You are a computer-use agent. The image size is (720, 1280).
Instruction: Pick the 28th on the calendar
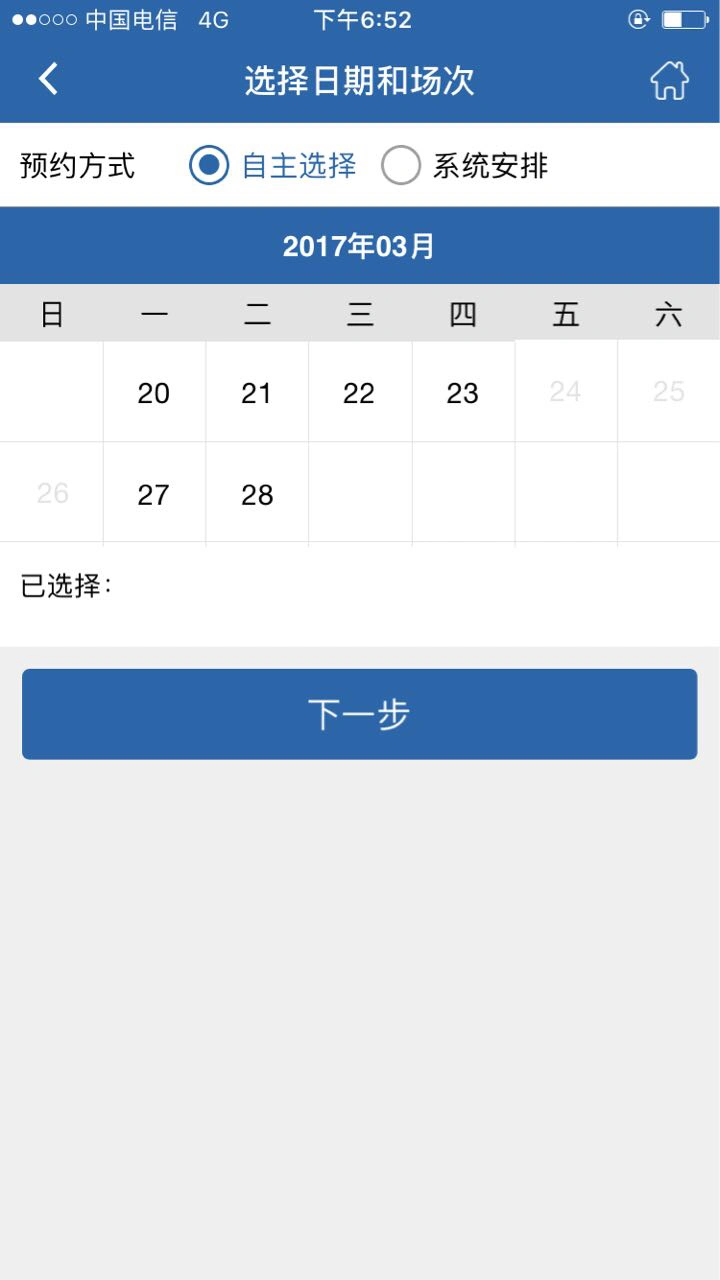tap(257, 494)
